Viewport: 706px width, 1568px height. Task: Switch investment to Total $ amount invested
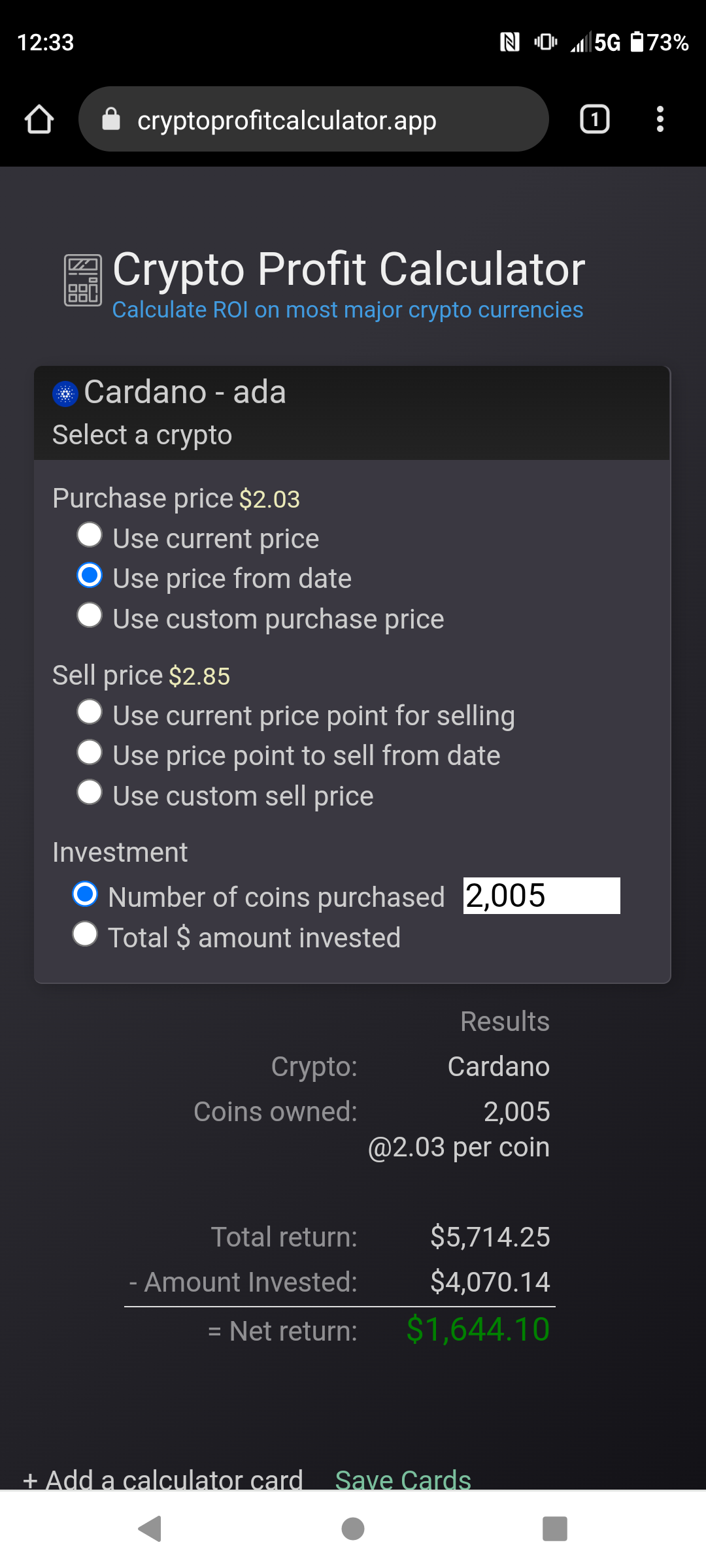84,934
